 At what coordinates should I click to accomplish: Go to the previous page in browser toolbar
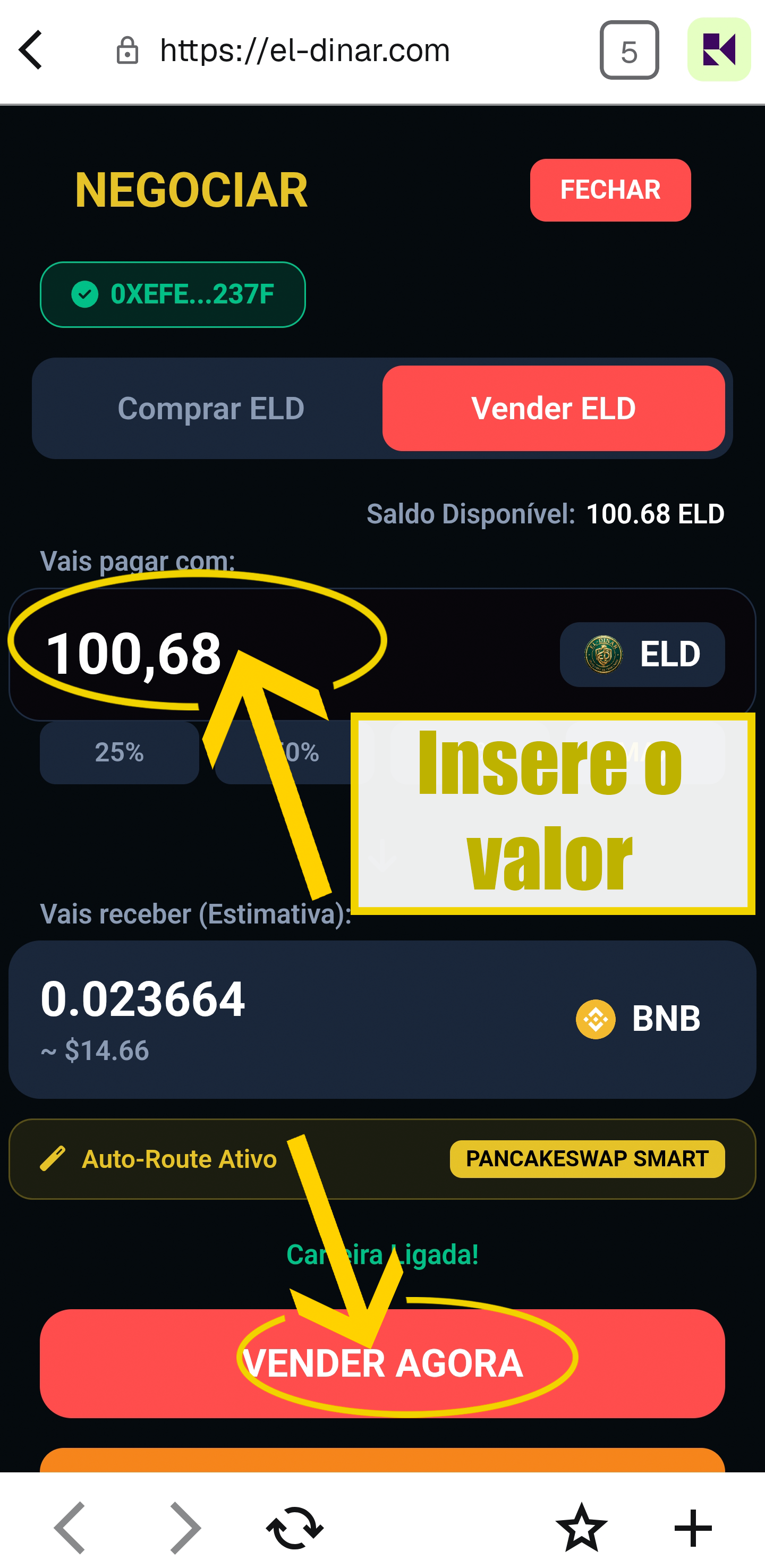[x=70, y=1528]
